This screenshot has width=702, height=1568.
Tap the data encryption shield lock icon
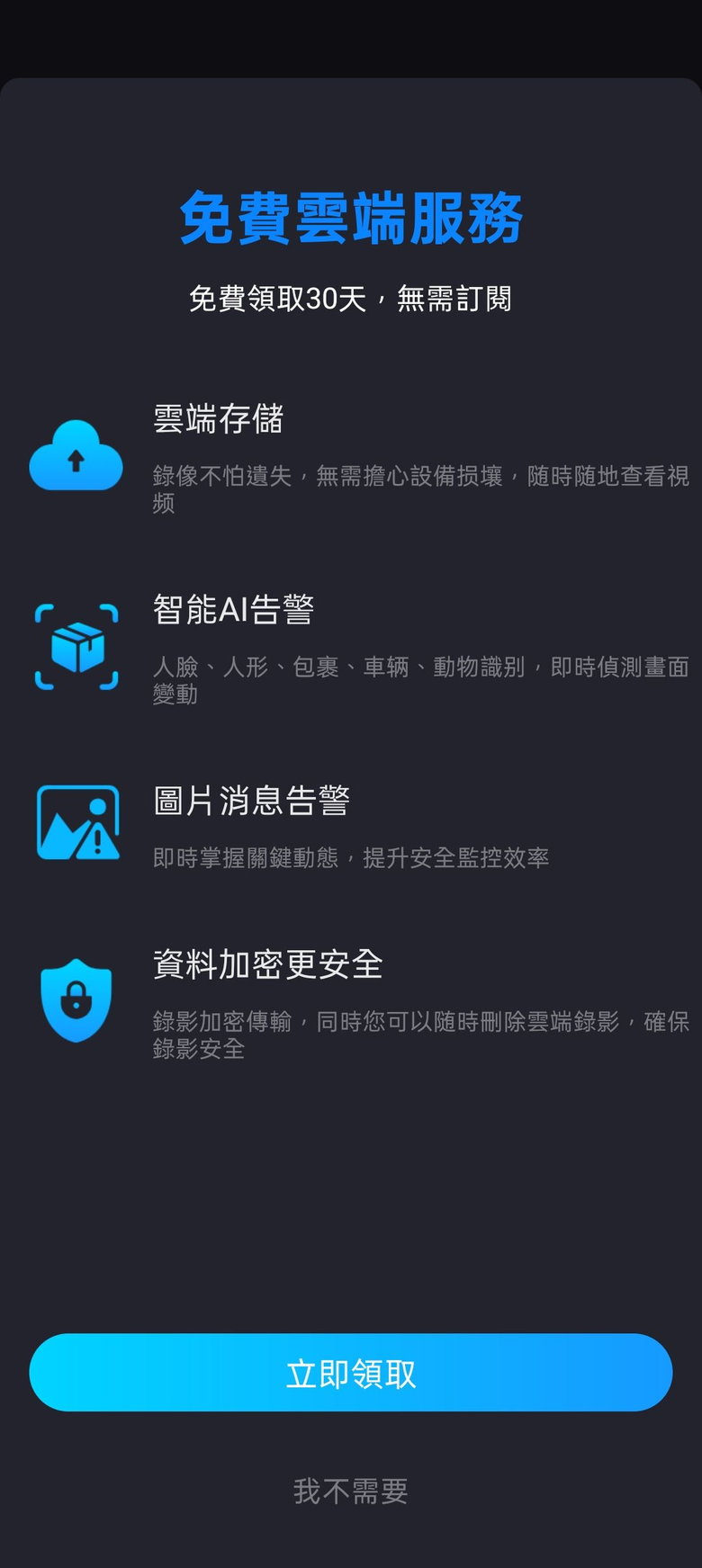click(x=76, y=999)
